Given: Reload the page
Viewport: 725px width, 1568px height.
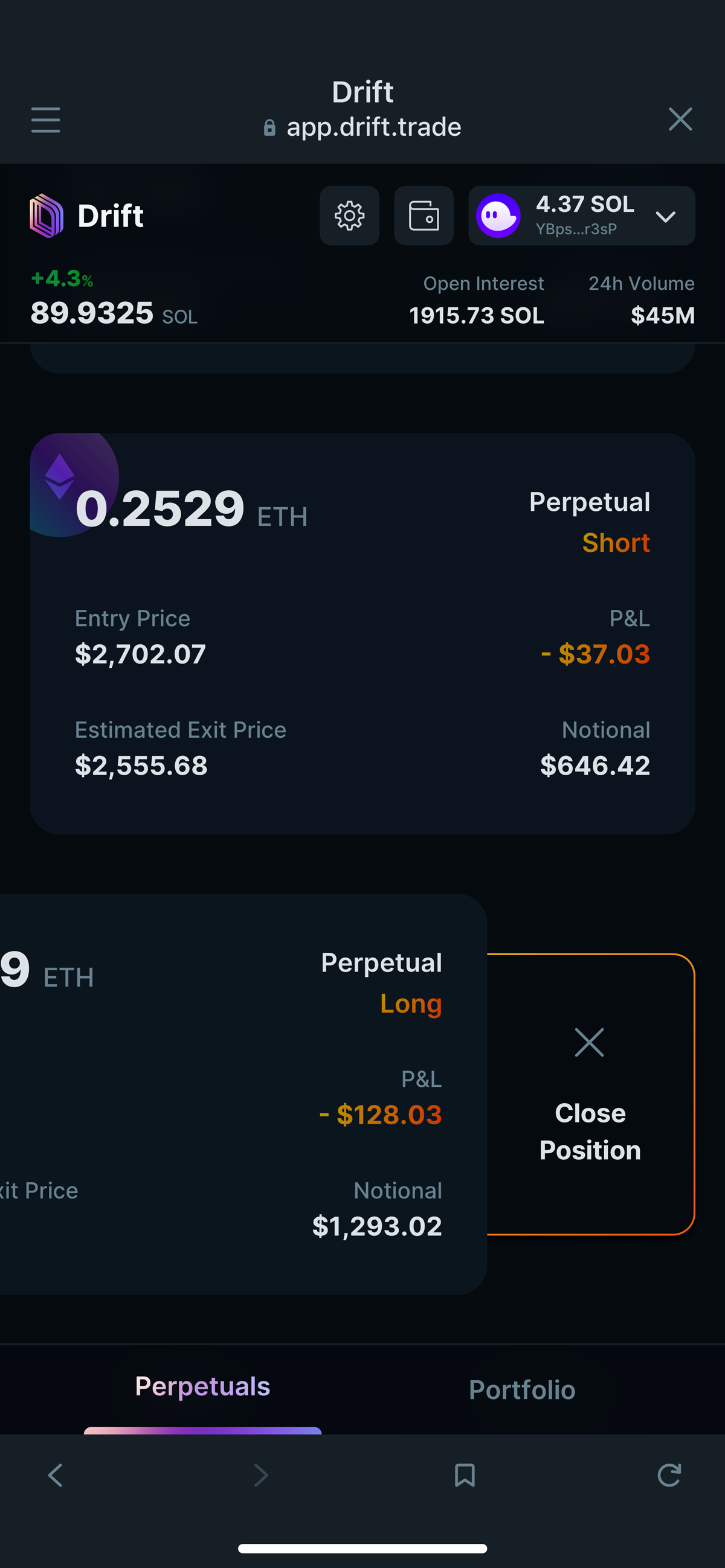Looking at the screenshot, I should (x=668, y=1475).
